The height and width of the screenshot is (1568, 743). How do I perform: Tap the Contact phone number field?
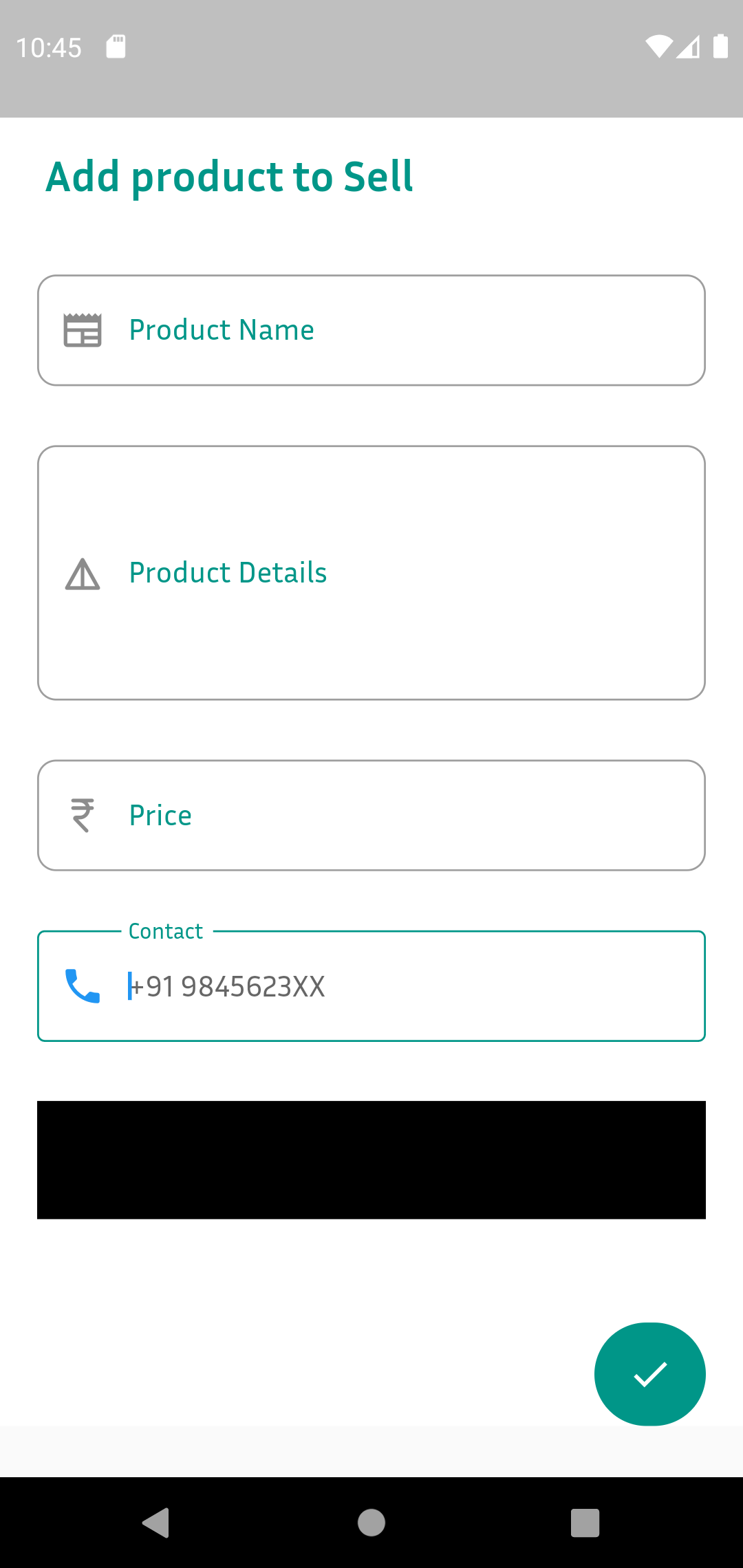coord(371,986)
